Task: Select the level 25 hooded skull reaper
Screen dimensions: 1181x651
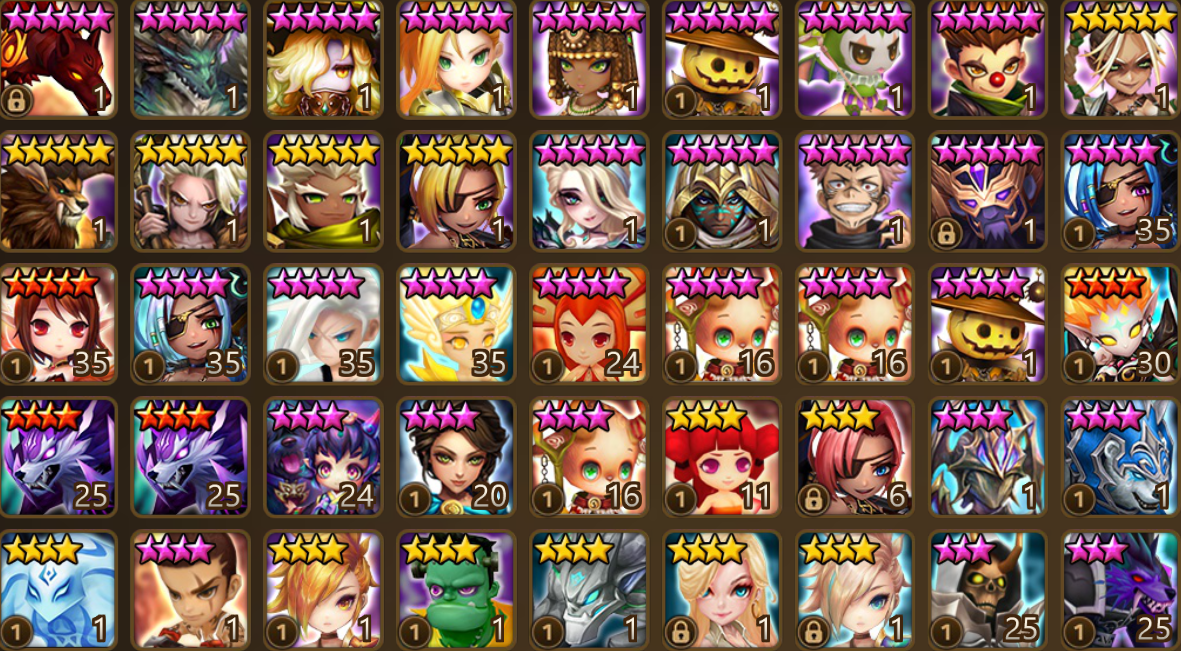Action: pos(987,590)
